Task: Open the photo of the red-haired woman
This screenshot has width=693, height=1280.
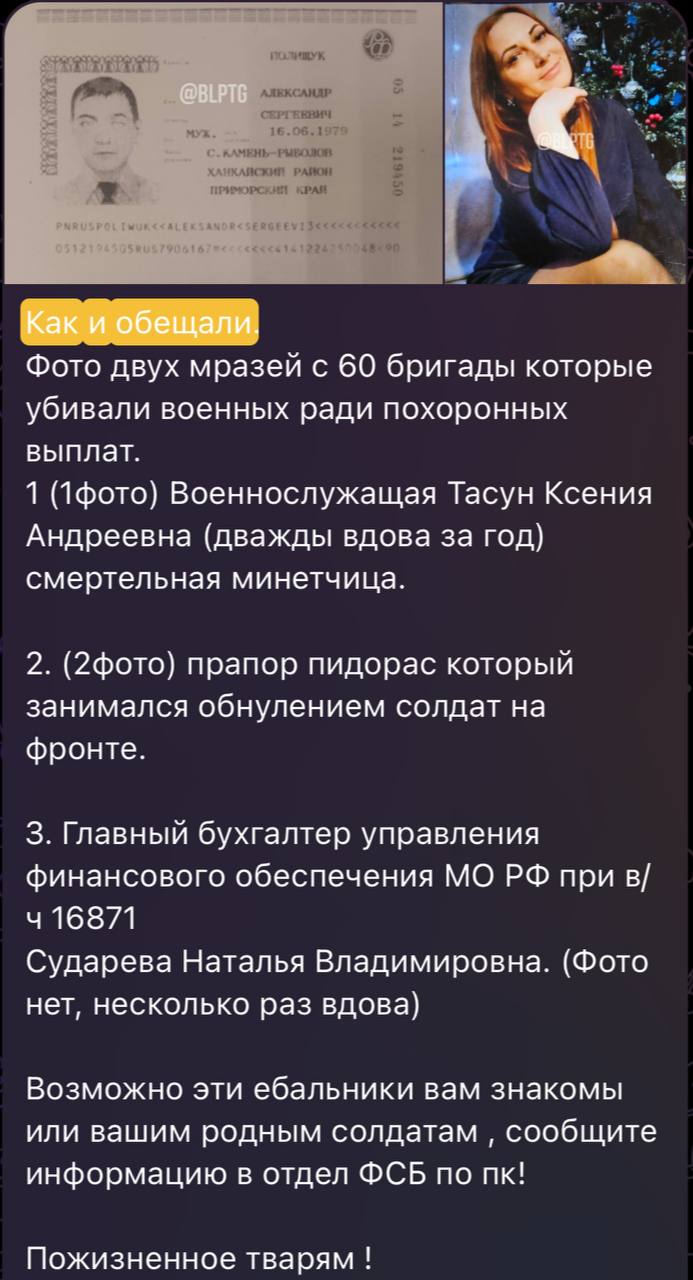Action: click(x=567, y=142)
